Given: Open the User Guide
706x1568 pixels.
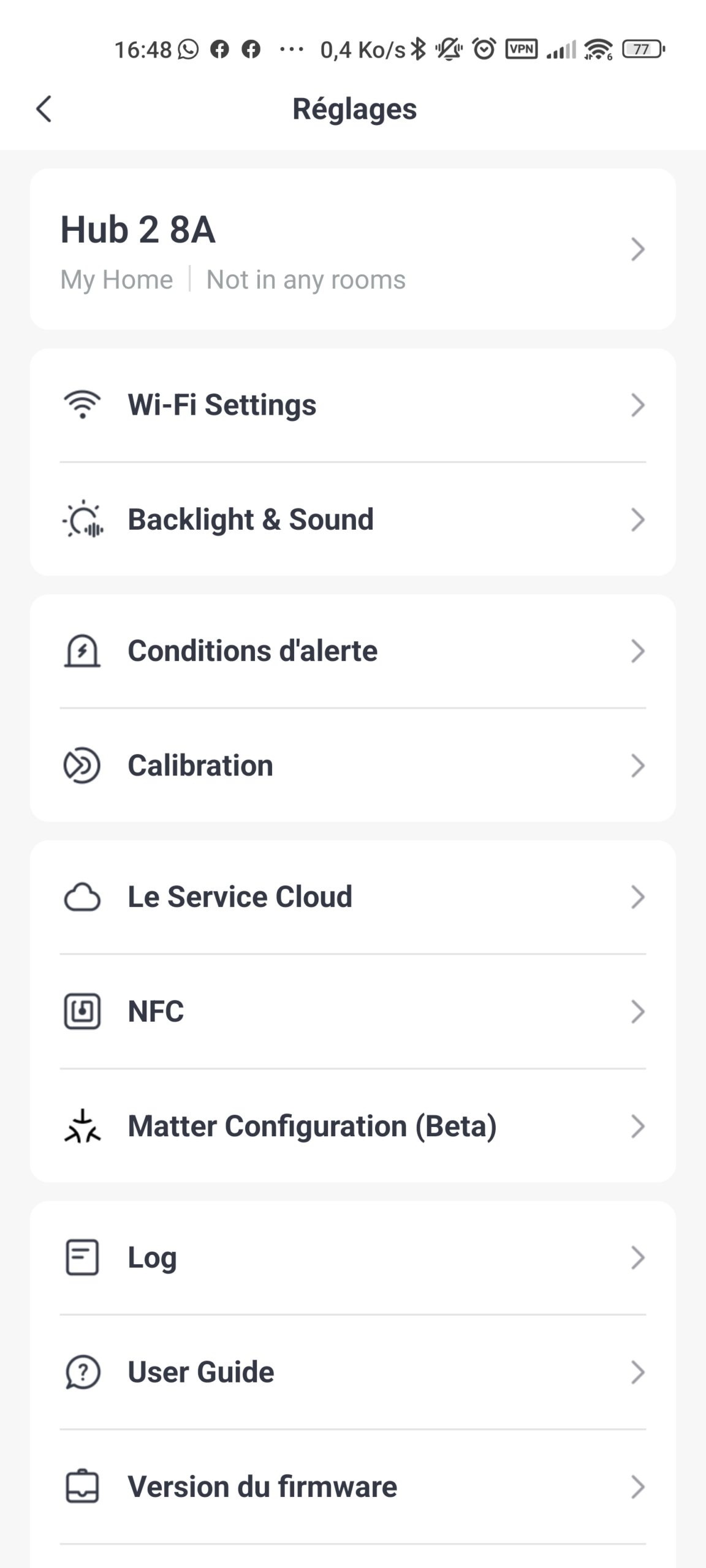Looking at the screenshot, I should point(353,1372).
